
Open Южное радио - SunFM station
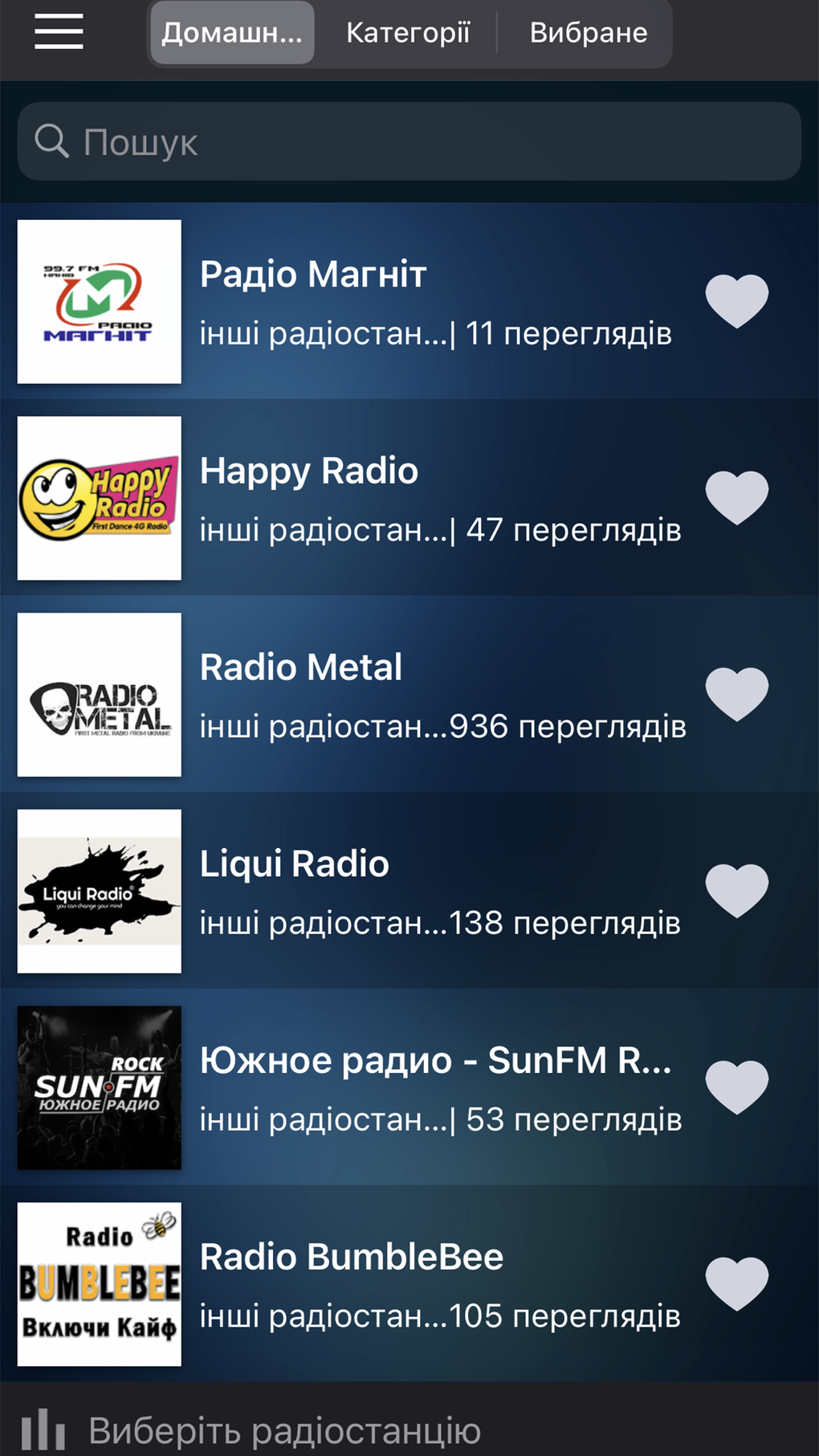[x=434, y=1061]
